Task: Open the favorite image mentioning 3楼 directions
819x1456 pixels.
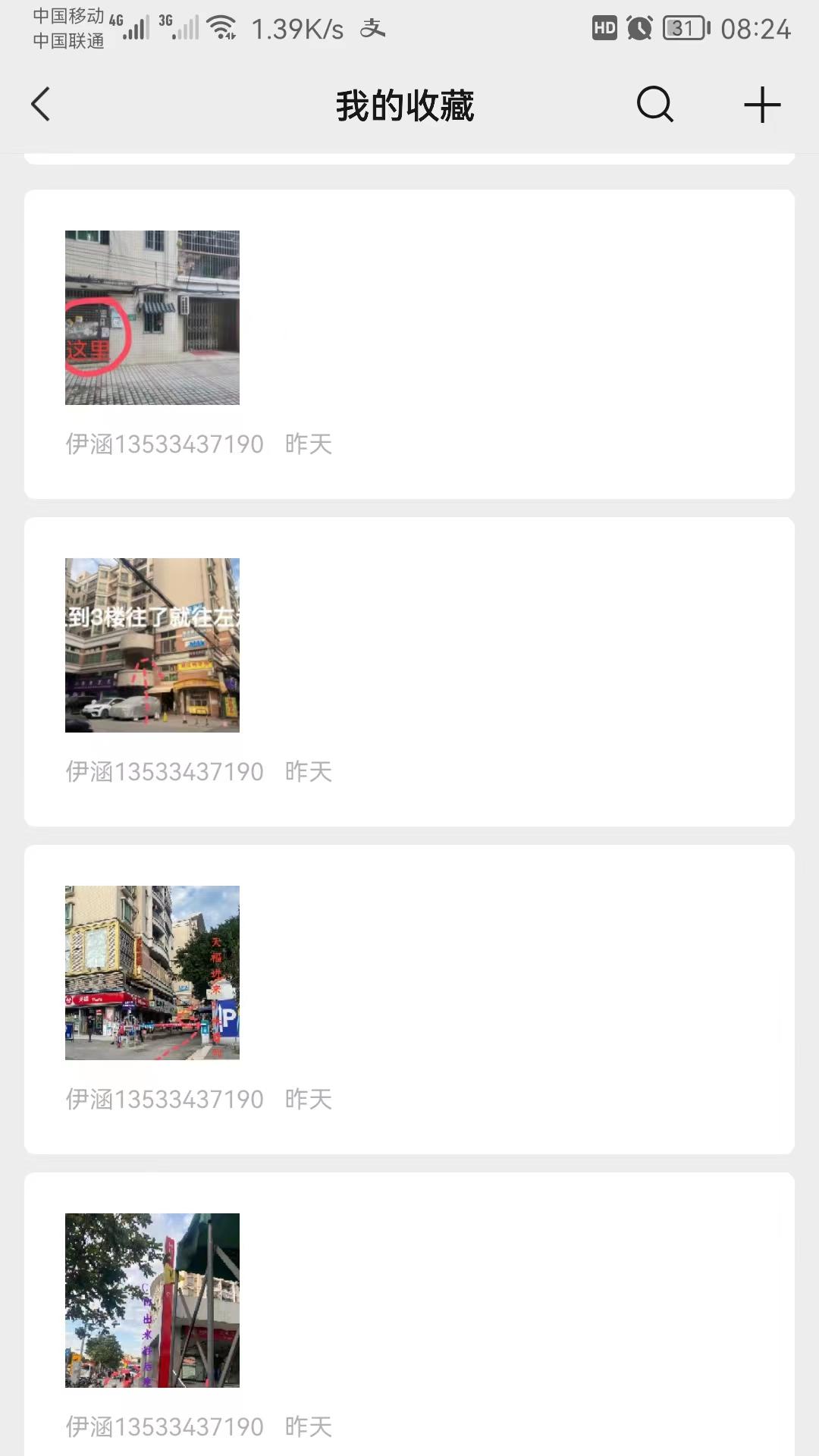Action: [x=152, y=644]
